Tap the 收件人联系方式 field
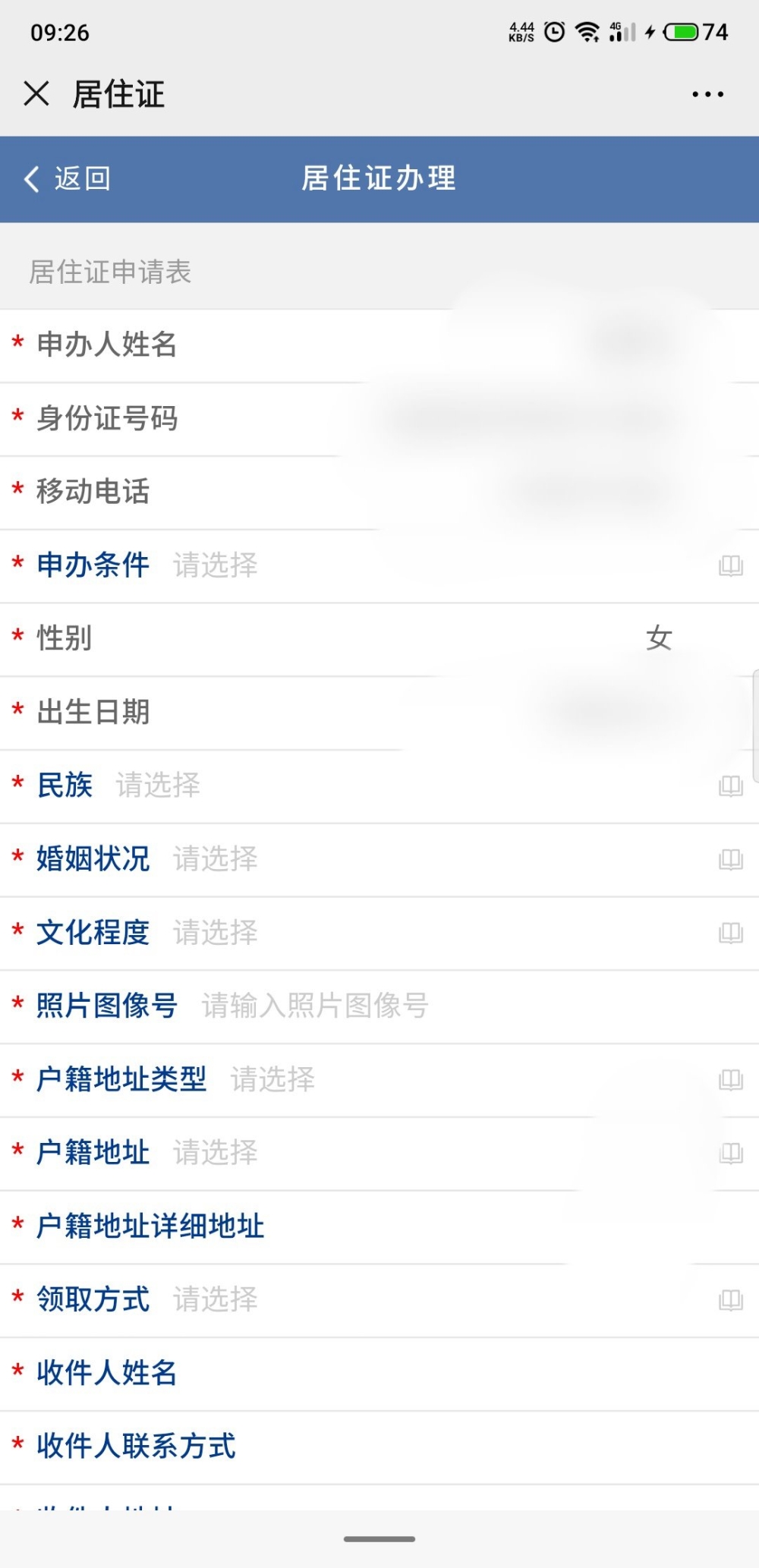 click(x=379, y=1447)
